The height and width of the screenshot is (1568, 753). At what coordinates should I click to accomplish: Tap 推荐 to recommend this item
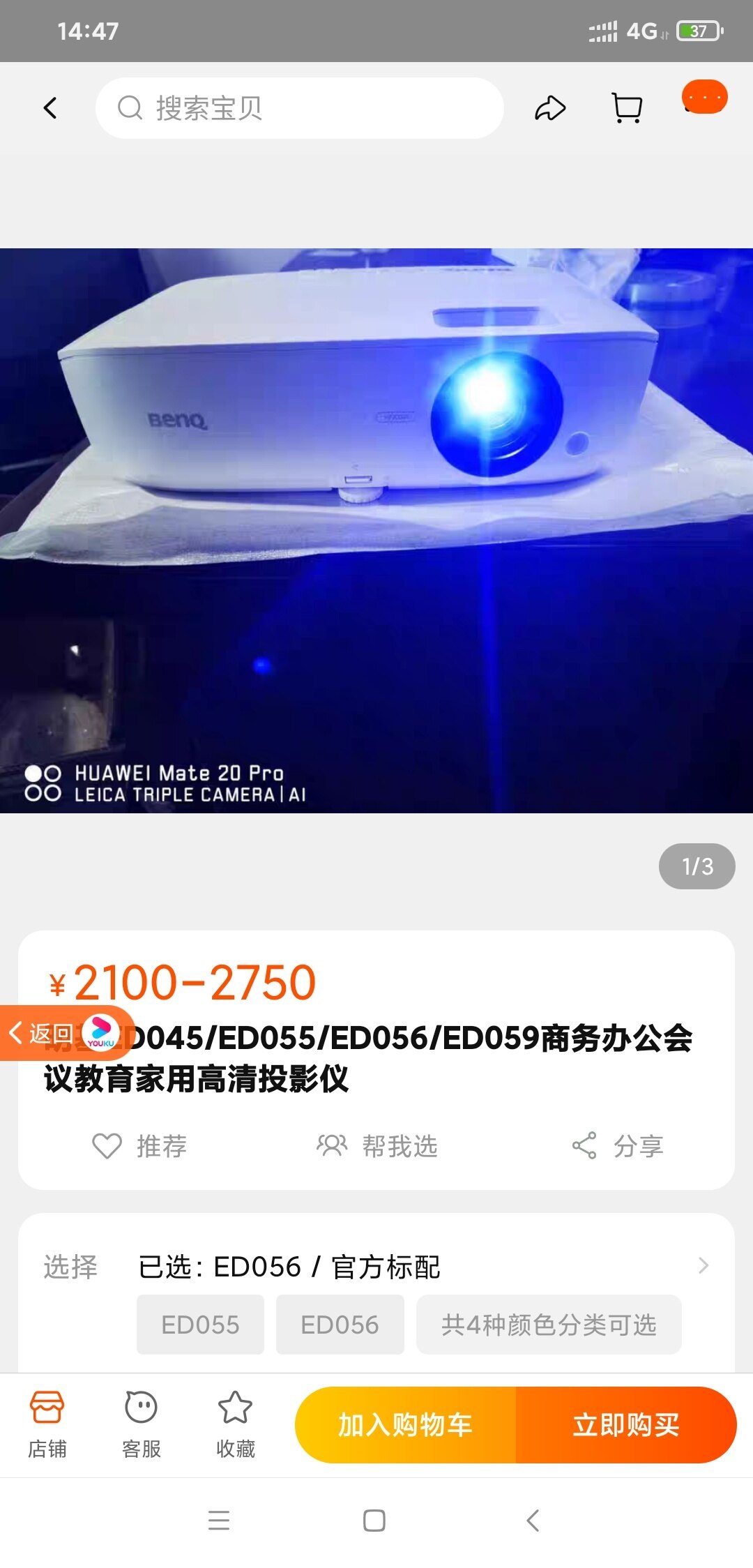pyautogui.click(x=140, y=1146)
